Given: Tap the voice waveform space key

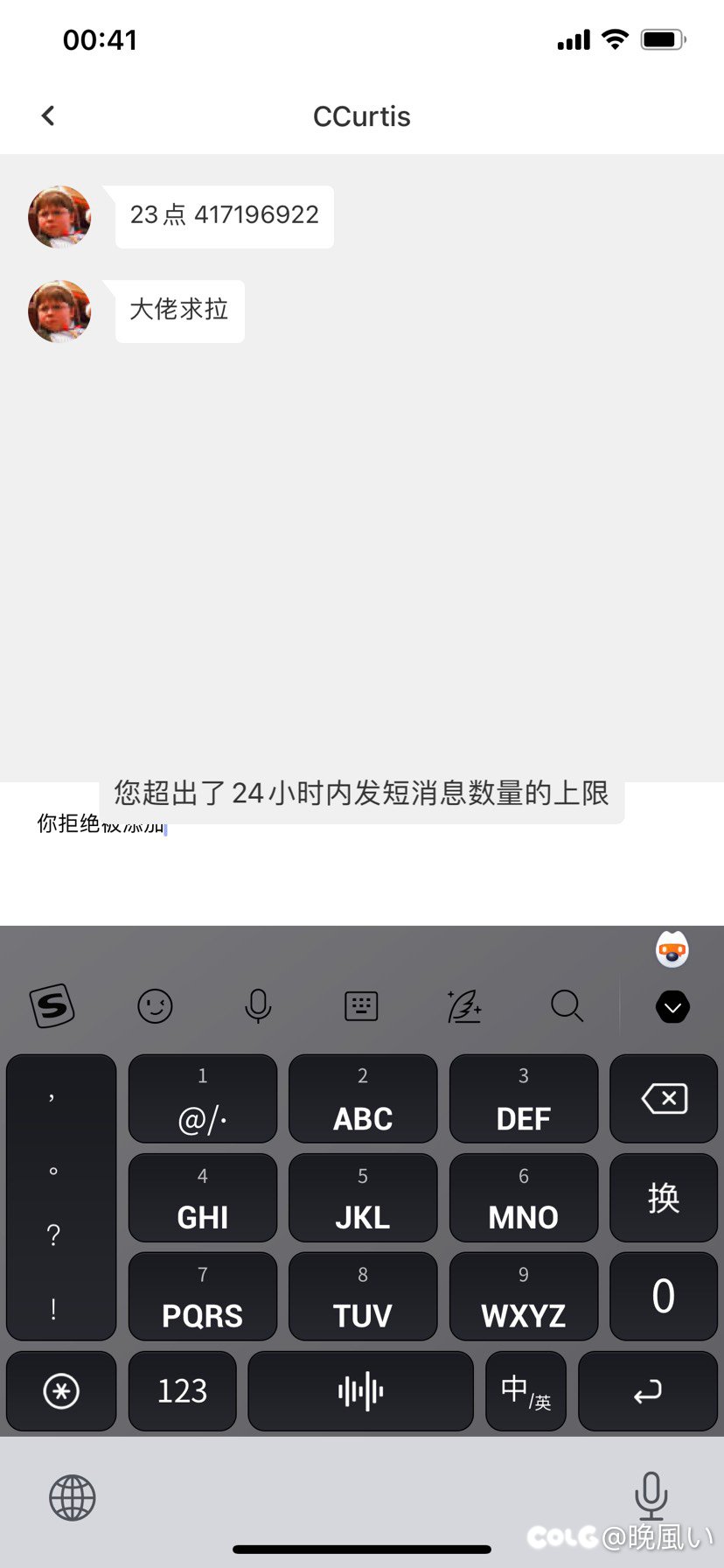Looking at the screenshot, I should click(x=360, y=1391).
